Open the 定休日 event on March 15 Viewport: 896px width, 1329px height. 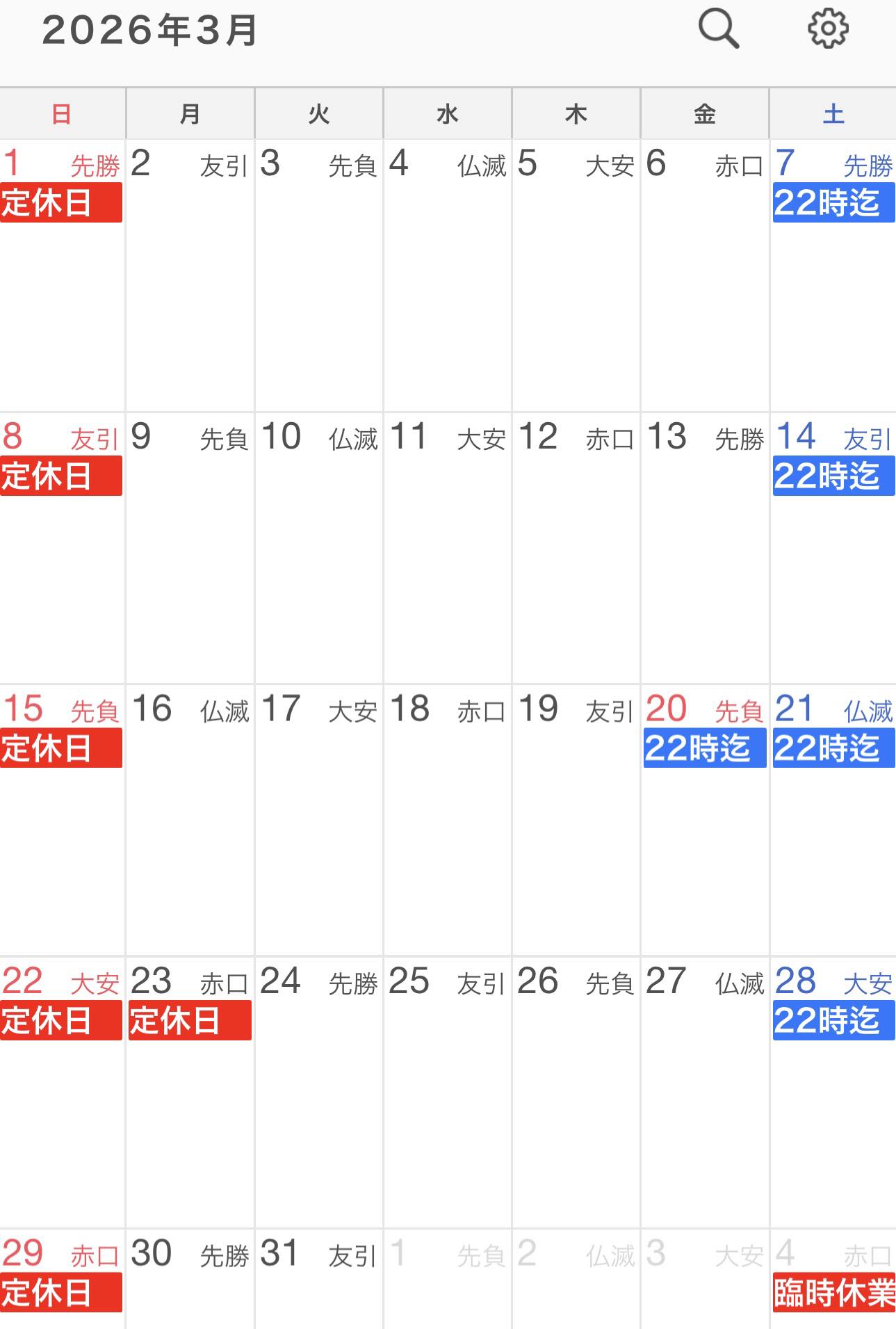(x=61, y=748)
